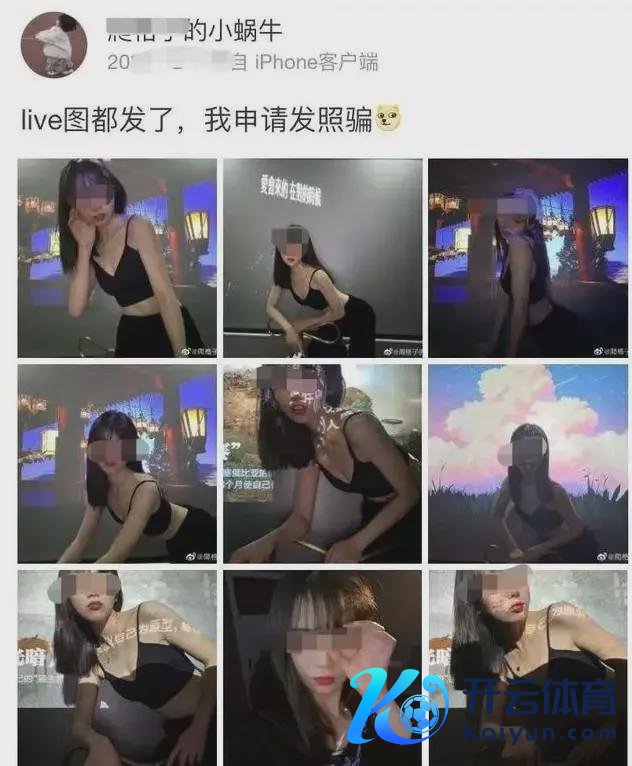Screen dimensions: 632x766
Task: Enlarge the close-up photo with raised hand
Action: click(x=321, y=667)
